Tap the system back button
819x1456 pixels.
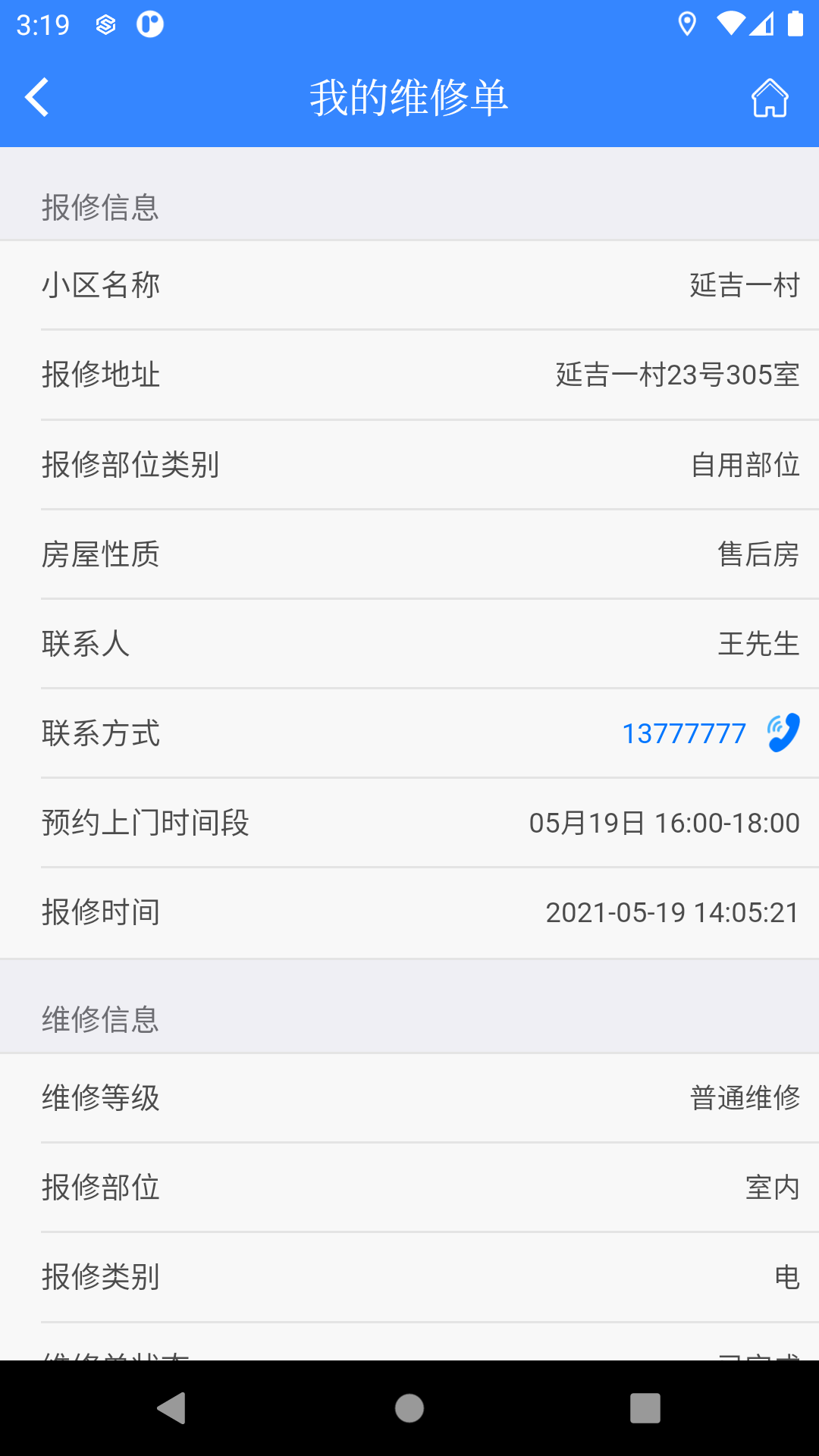point(172,1408)
